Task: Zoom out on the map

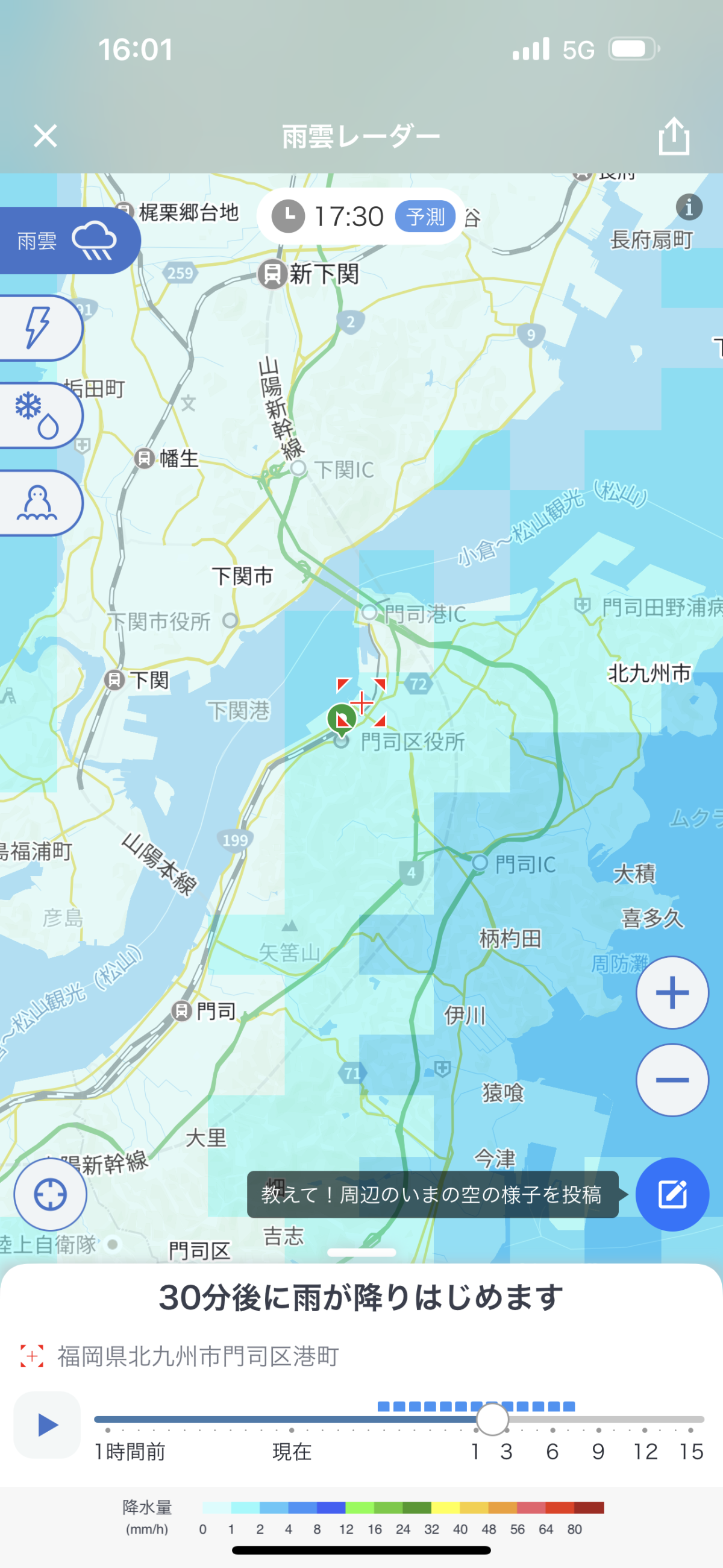Action: click(x=672, y=1080)
